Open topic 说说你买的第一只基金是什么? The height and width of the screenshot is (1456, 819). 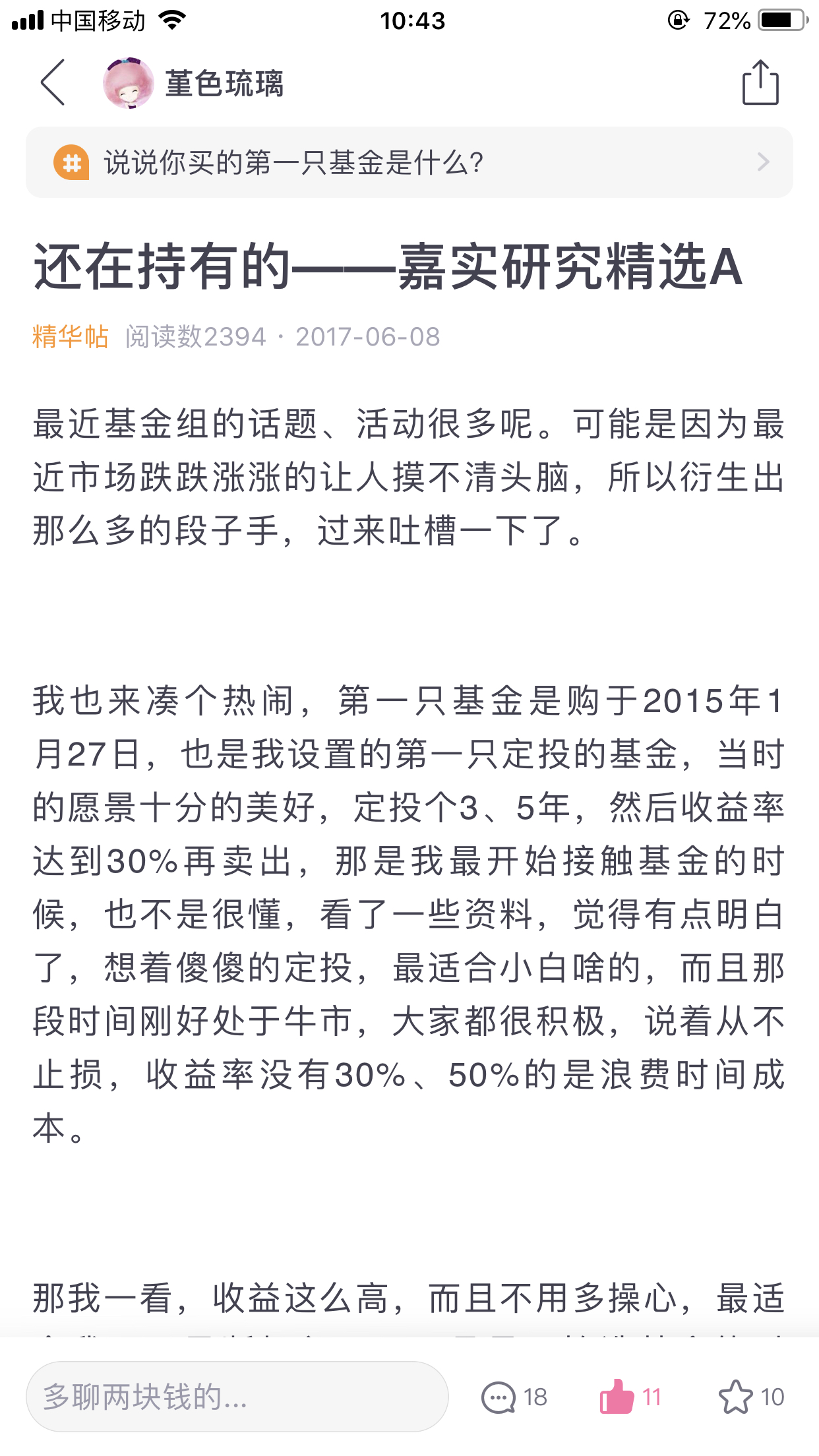coord(409,162)
